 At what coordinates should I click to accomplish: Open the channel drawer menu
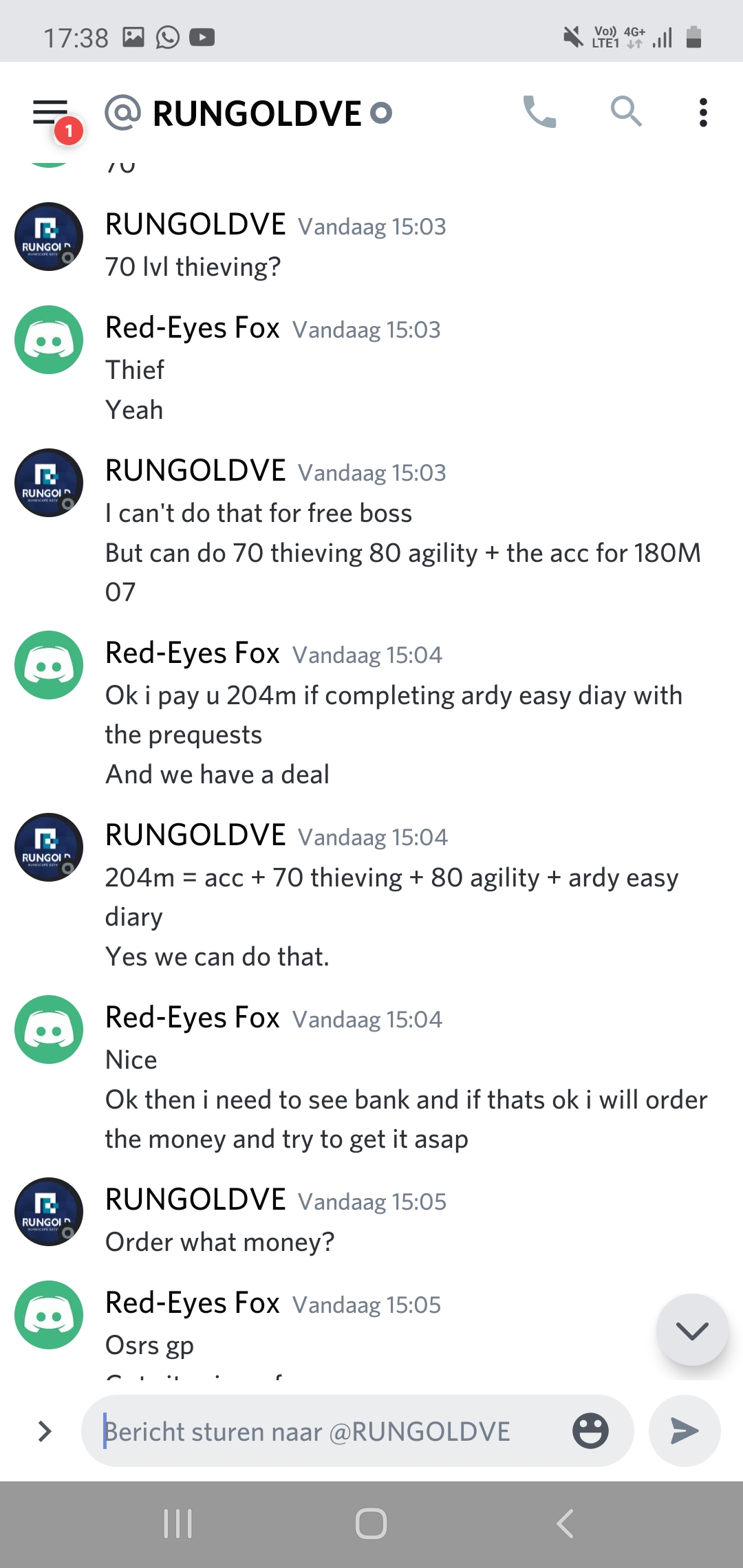pos(51,113)
